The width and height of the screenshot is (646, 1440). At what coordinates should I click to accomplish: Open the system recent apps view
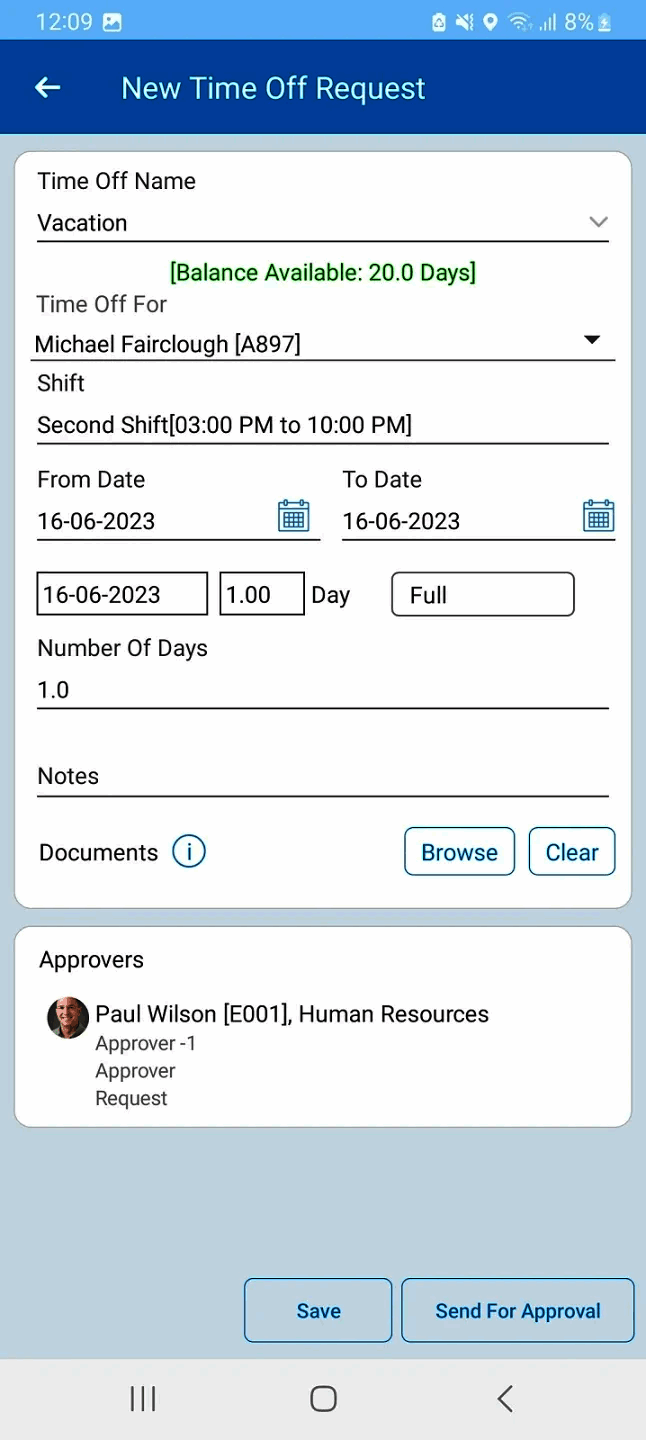tap(143, 1399)
